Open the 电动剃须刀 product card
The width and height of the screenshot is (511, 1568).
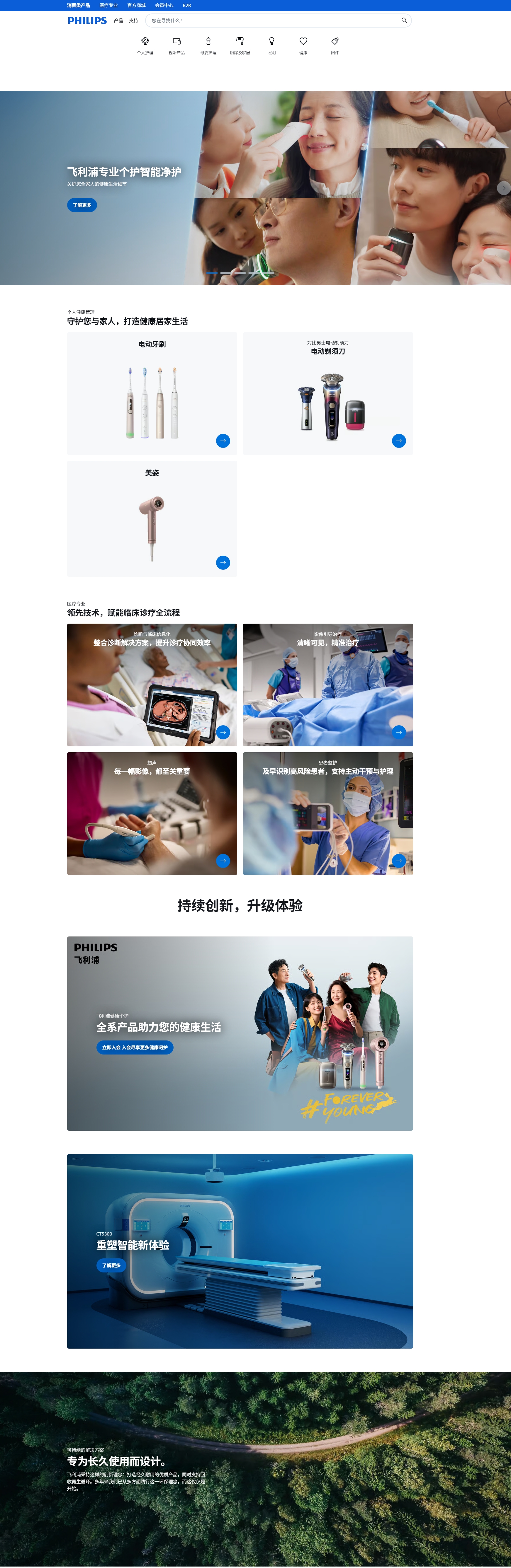(328, 393)
